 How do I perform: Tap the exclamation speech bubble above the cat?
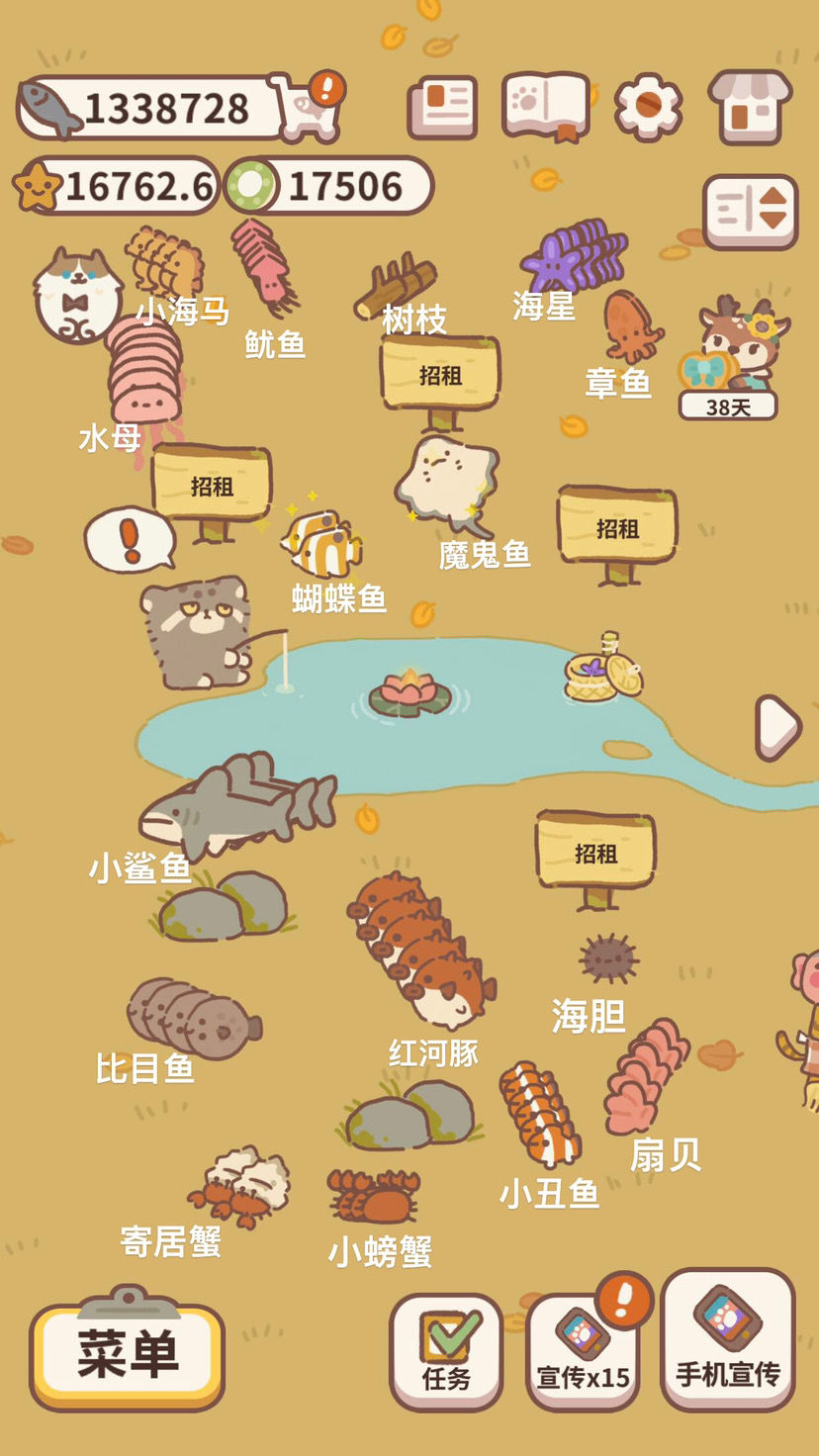pos(131,539)
